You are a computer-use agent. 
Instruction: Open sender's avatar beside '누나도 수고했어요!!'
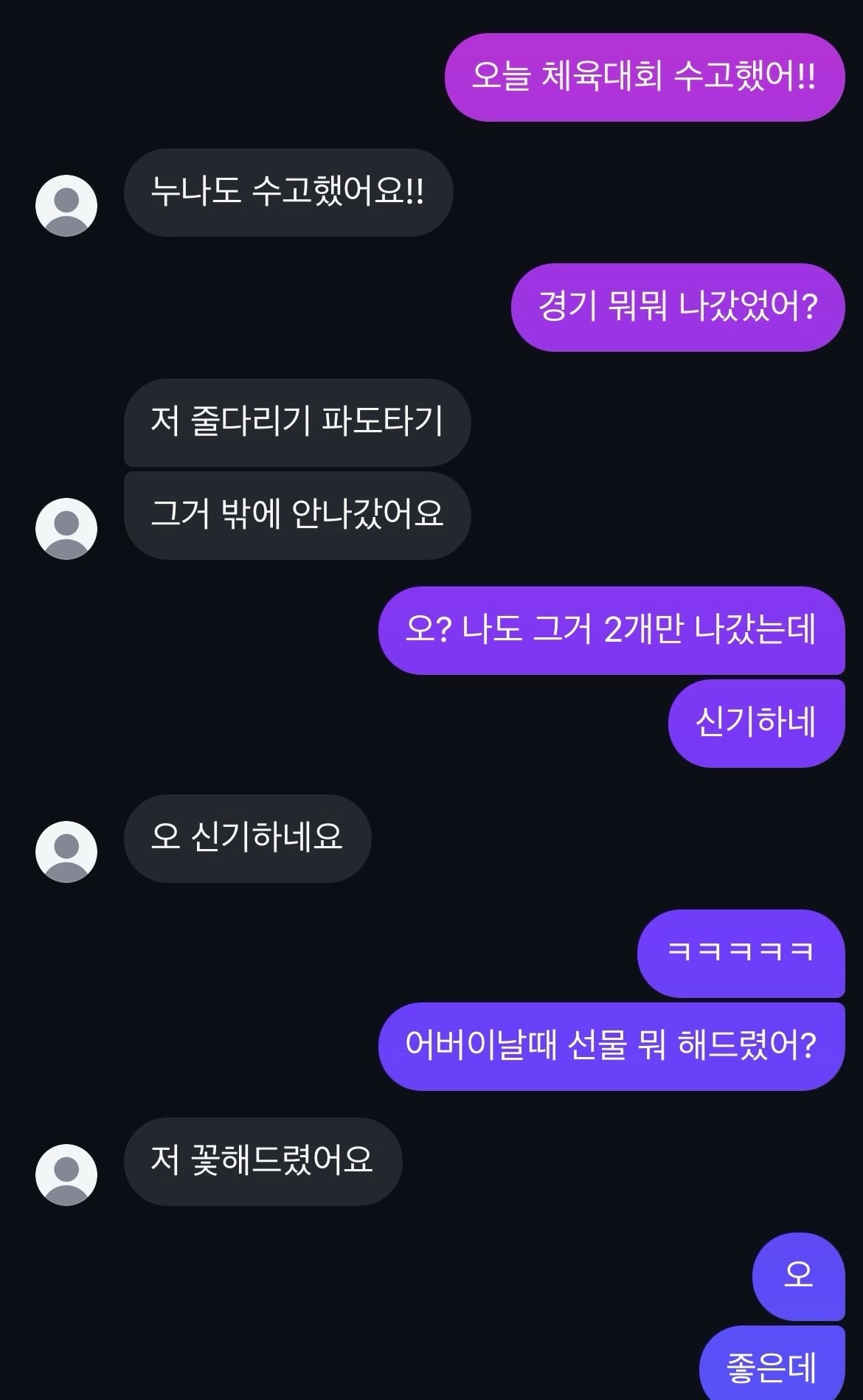66,206
